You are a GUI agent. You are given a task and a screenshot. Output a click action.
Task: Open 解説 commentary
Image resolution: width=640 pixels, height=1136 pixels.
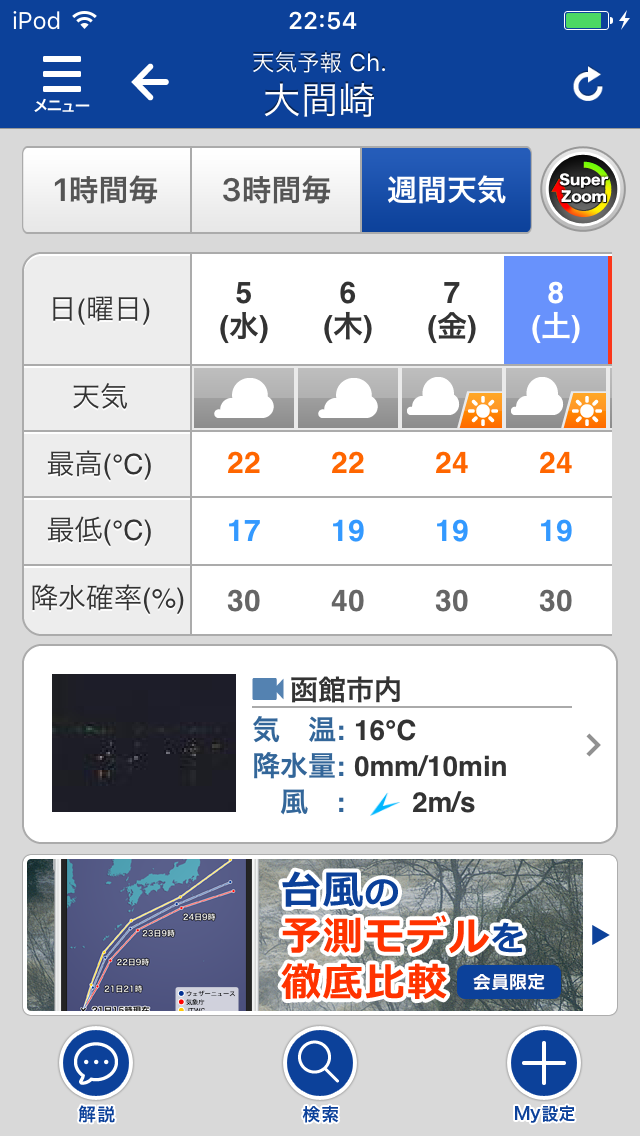point(97,1070)
